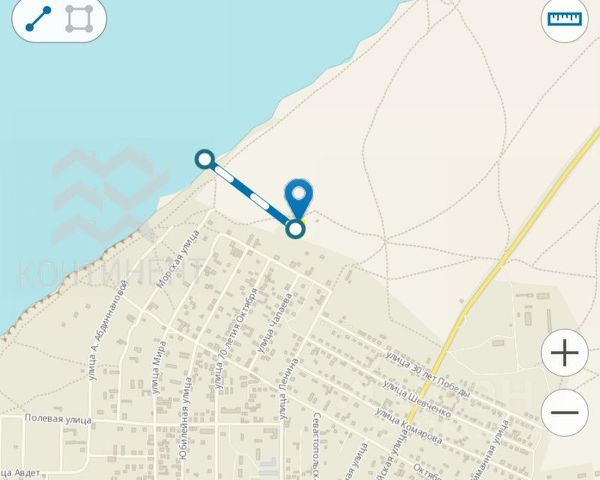Select the polygon area measuring tool
600x480 pixels.
[82, 20]
